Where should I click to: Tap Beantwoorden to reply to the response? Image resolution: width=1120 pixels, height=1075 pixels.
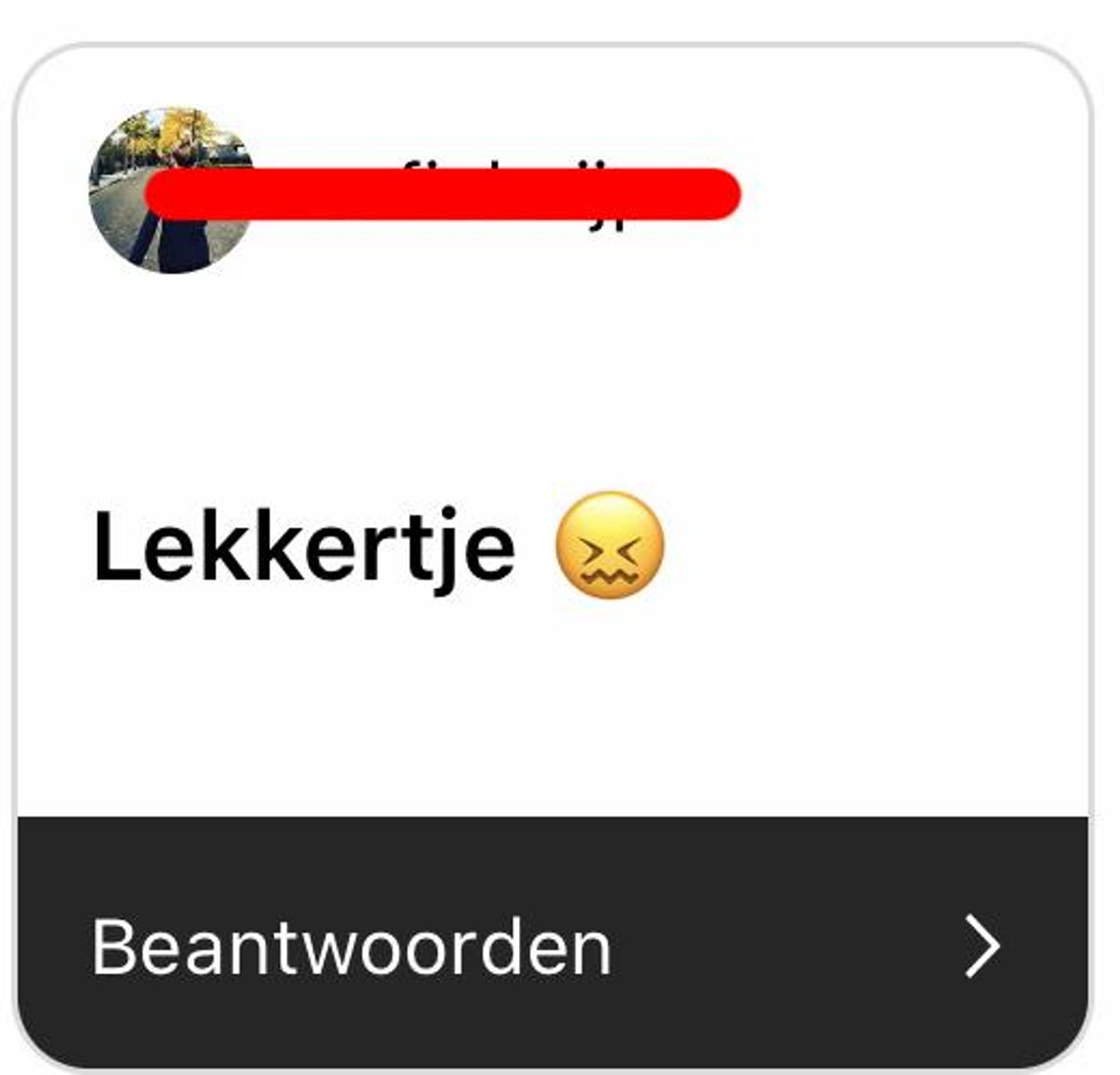[551, 944]
